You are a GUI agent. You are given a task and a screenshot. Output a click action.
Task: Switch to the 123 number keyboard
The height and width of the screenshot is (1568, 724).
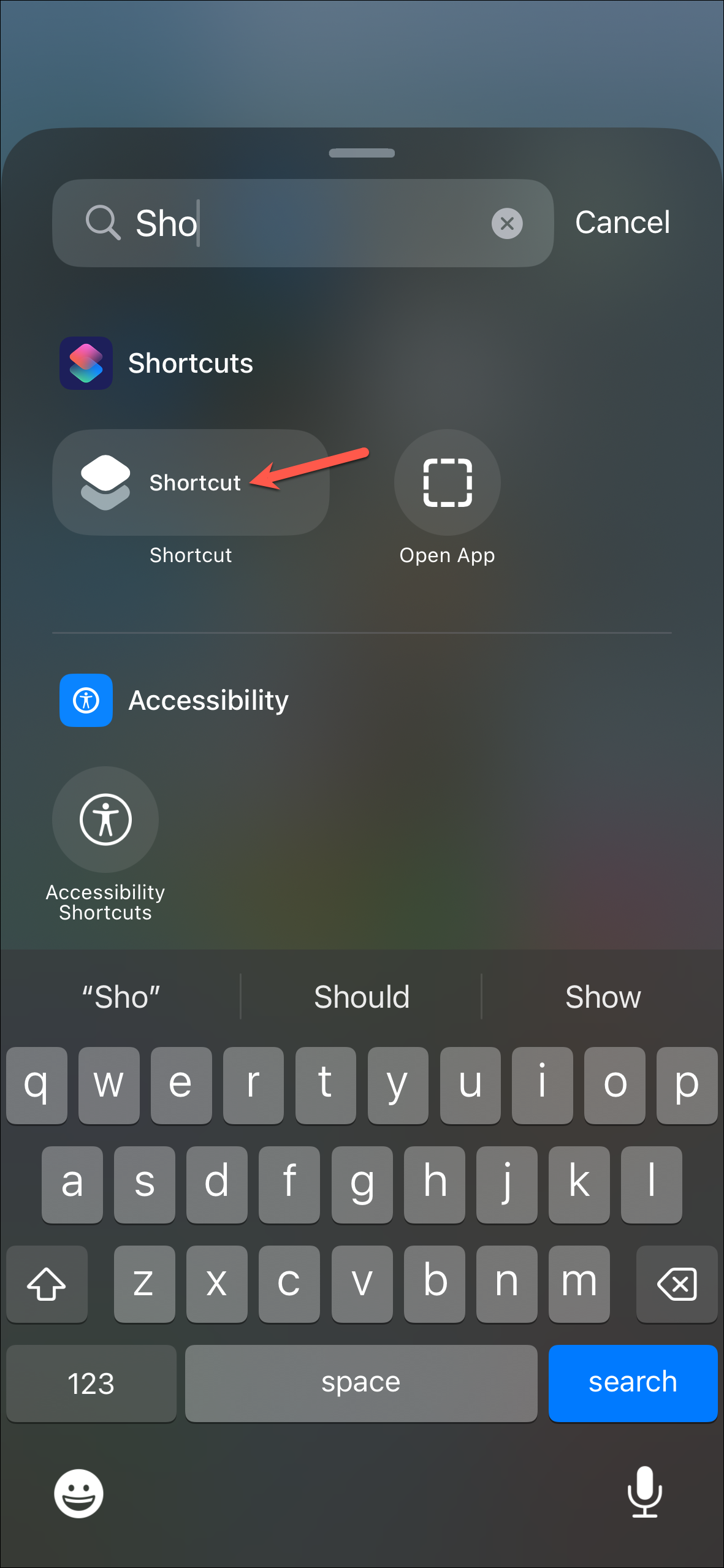coord(91,1383)
